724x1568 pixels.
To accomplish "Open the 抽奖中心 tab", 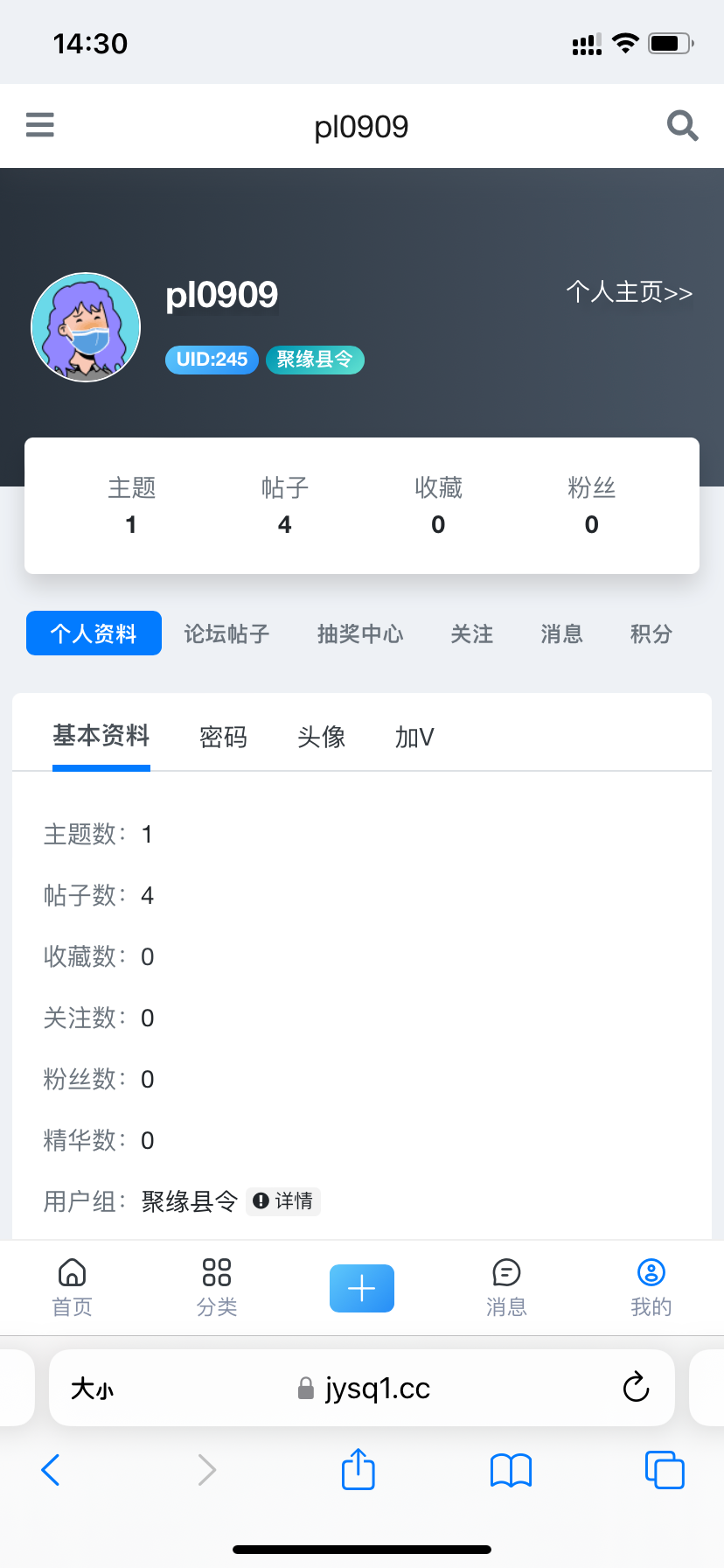I will (x=360, y=633).
